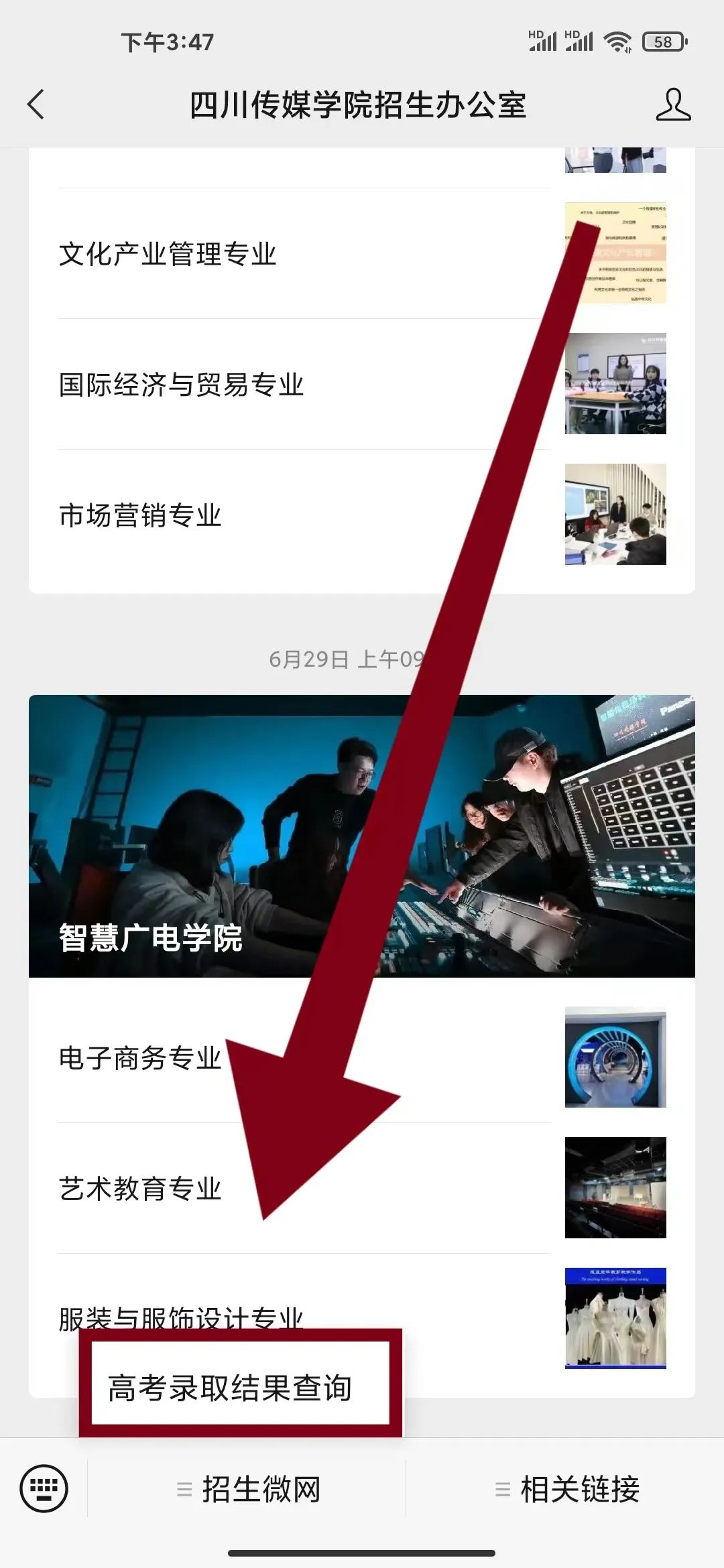This screenshot has width=724, height=1568.
Task: Select 高考录取结果查询 from the popup menu
Action: [x=230, y=1388]
